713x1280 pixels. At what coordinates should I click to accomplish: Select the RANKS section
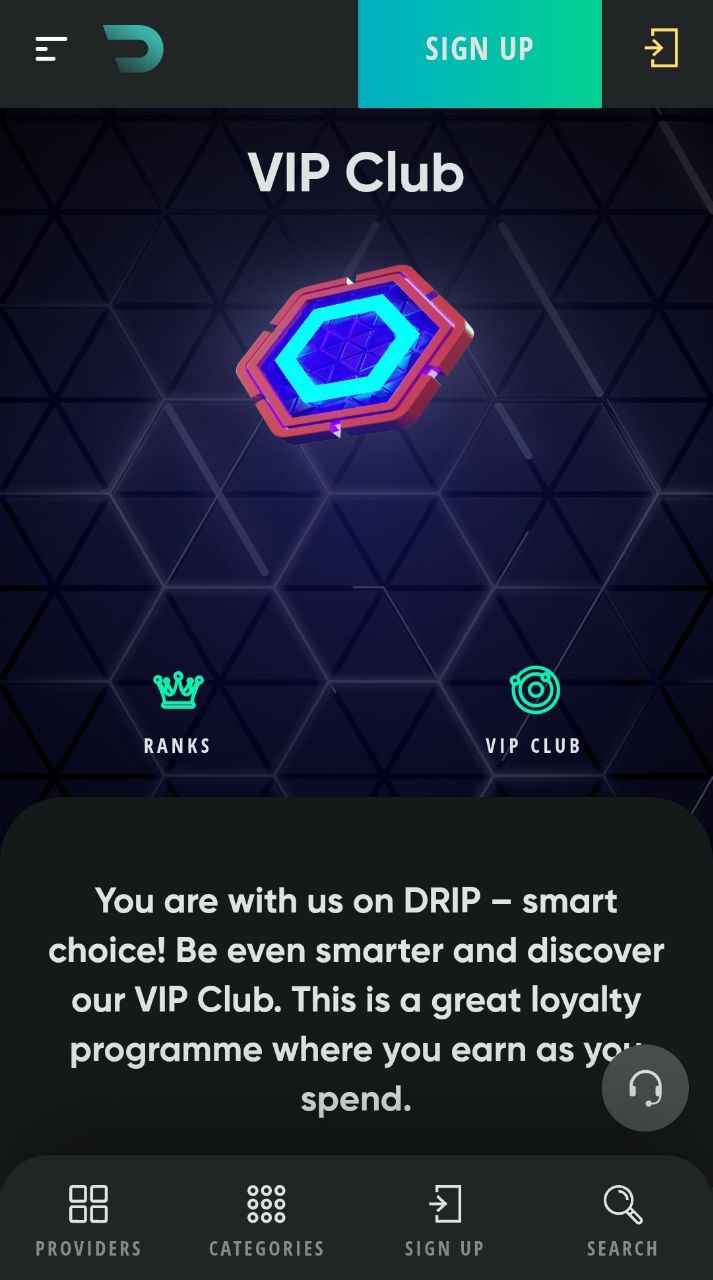178,713
